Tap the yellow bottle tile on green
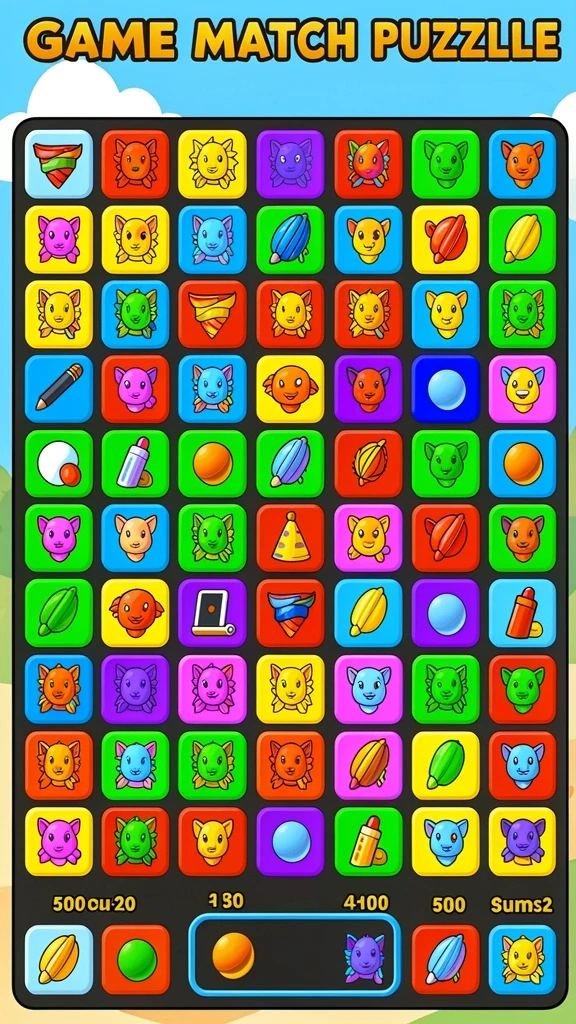Screen dimensions: 576x1024 [368, 841]
